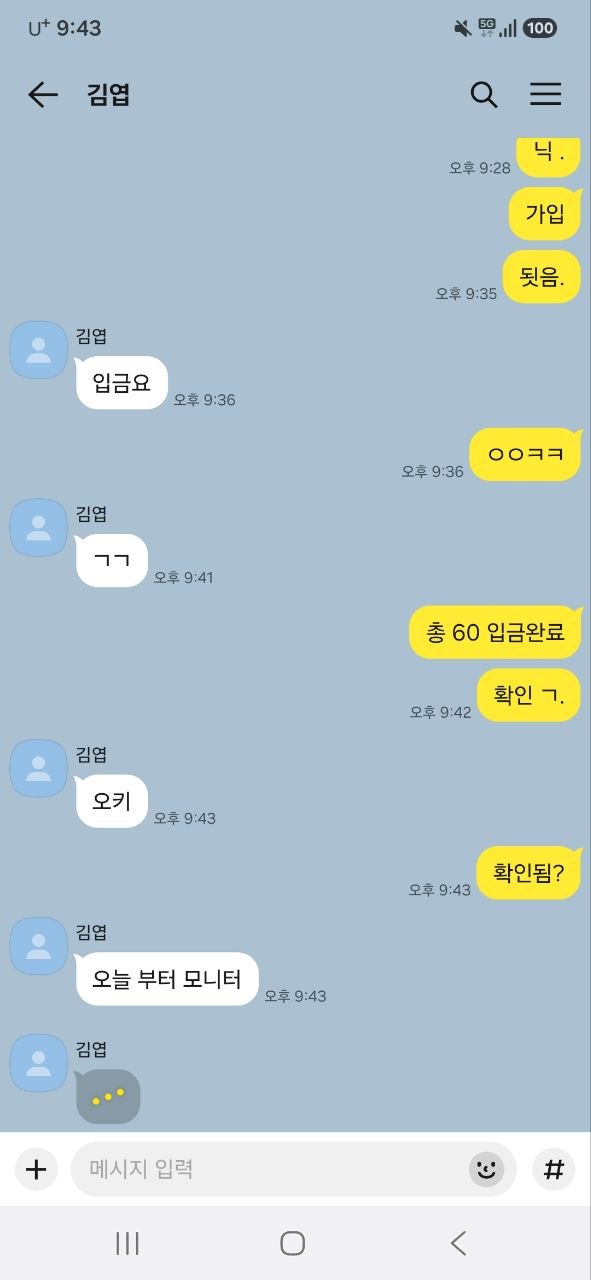Viewport: 591px width, 1280px height.
Task: Focus the 메시지 입력 text field
Action: click(x=270, y=1169)
